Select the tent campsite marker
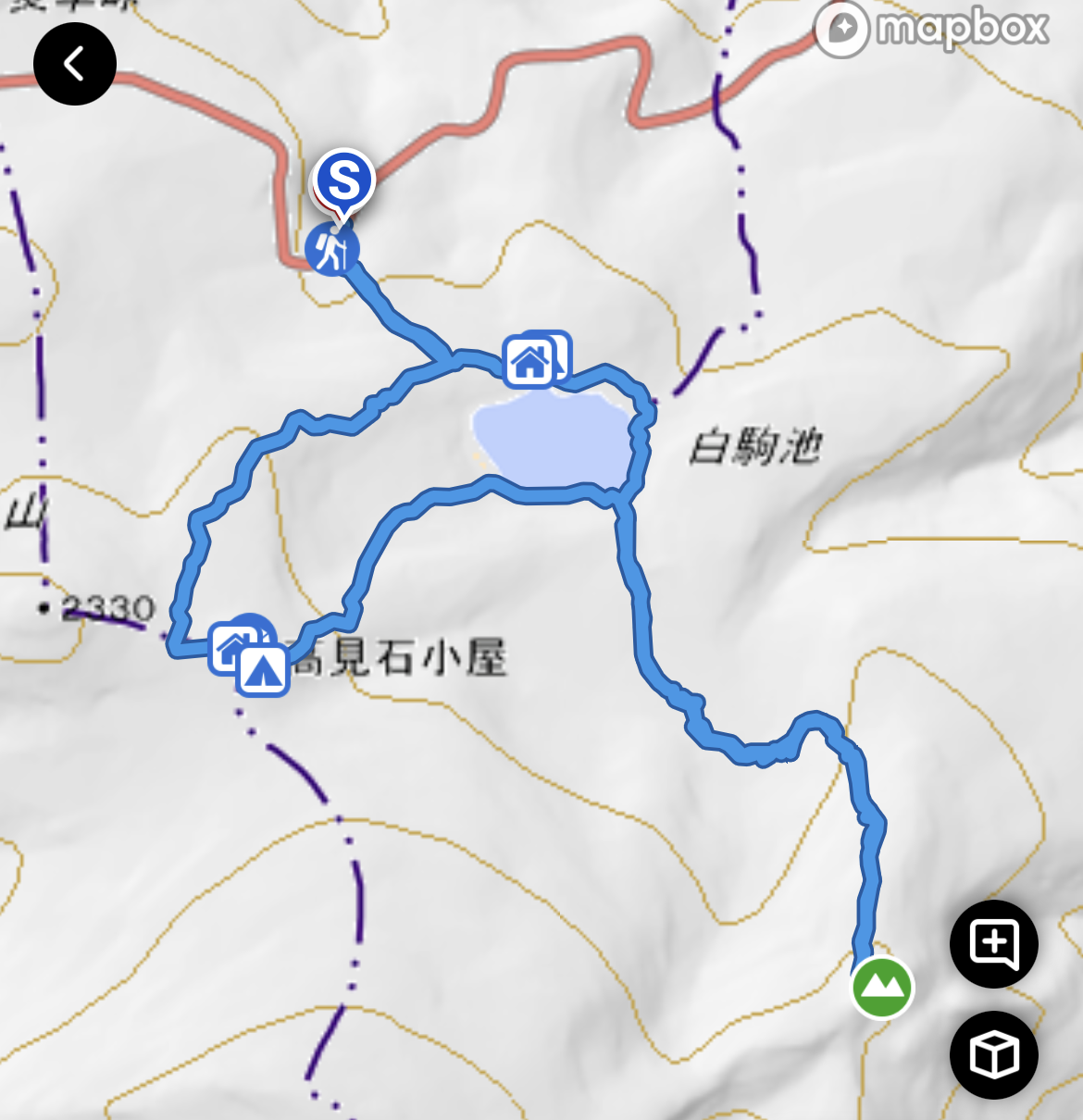Viewport: 1083px width, 1120px height. tap(263, 670)
